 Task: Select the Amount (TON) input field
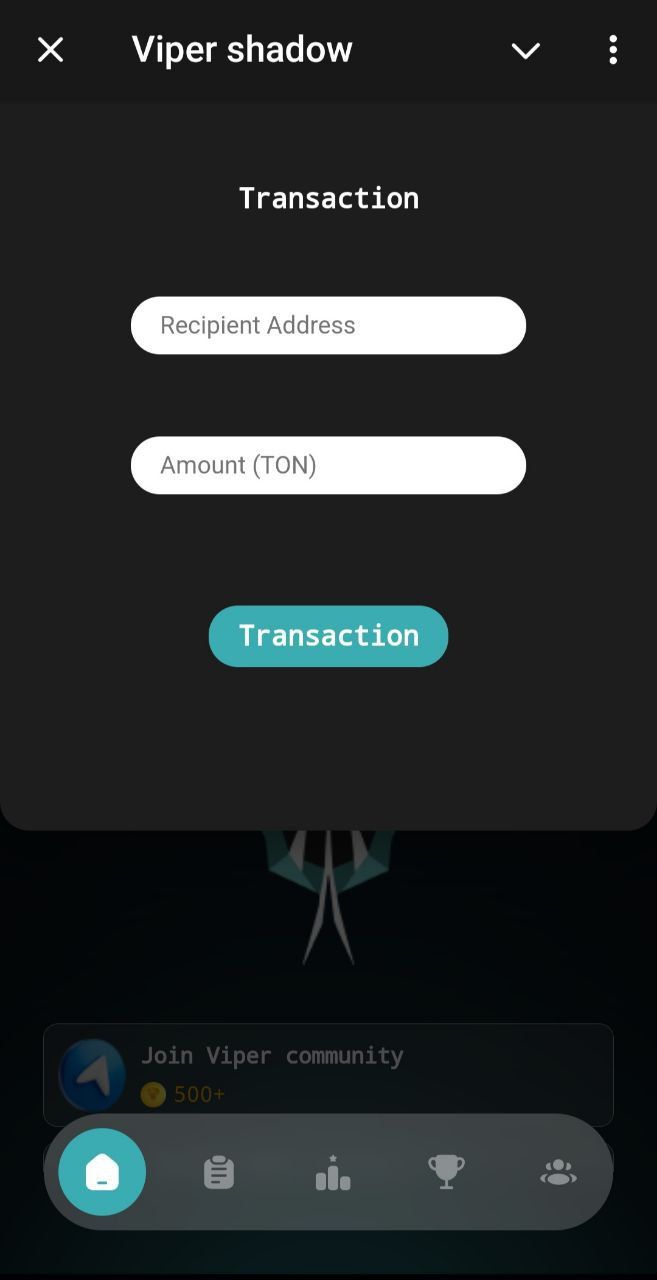point(328,465)
